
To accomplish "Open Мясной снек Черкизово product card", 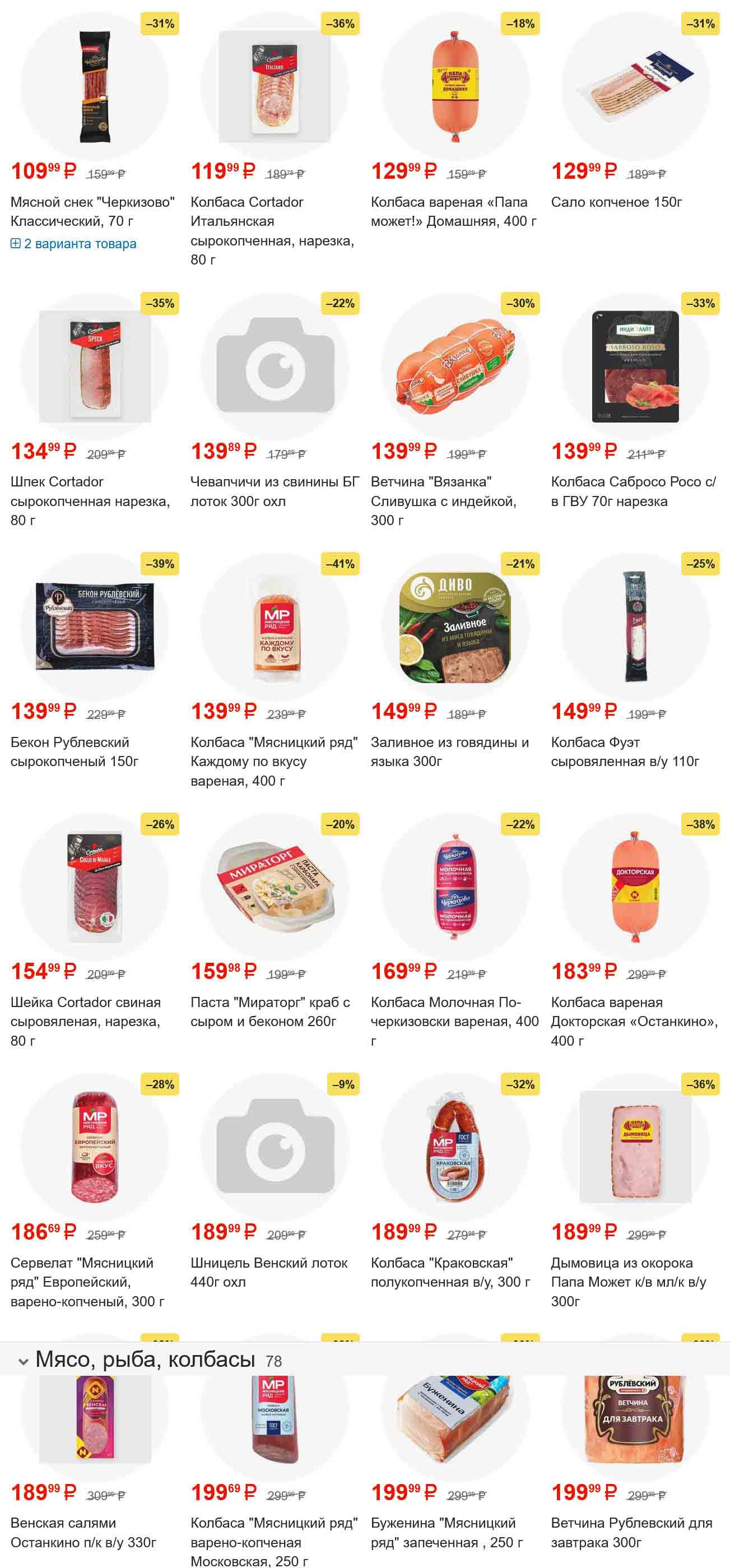I will 92,211.
